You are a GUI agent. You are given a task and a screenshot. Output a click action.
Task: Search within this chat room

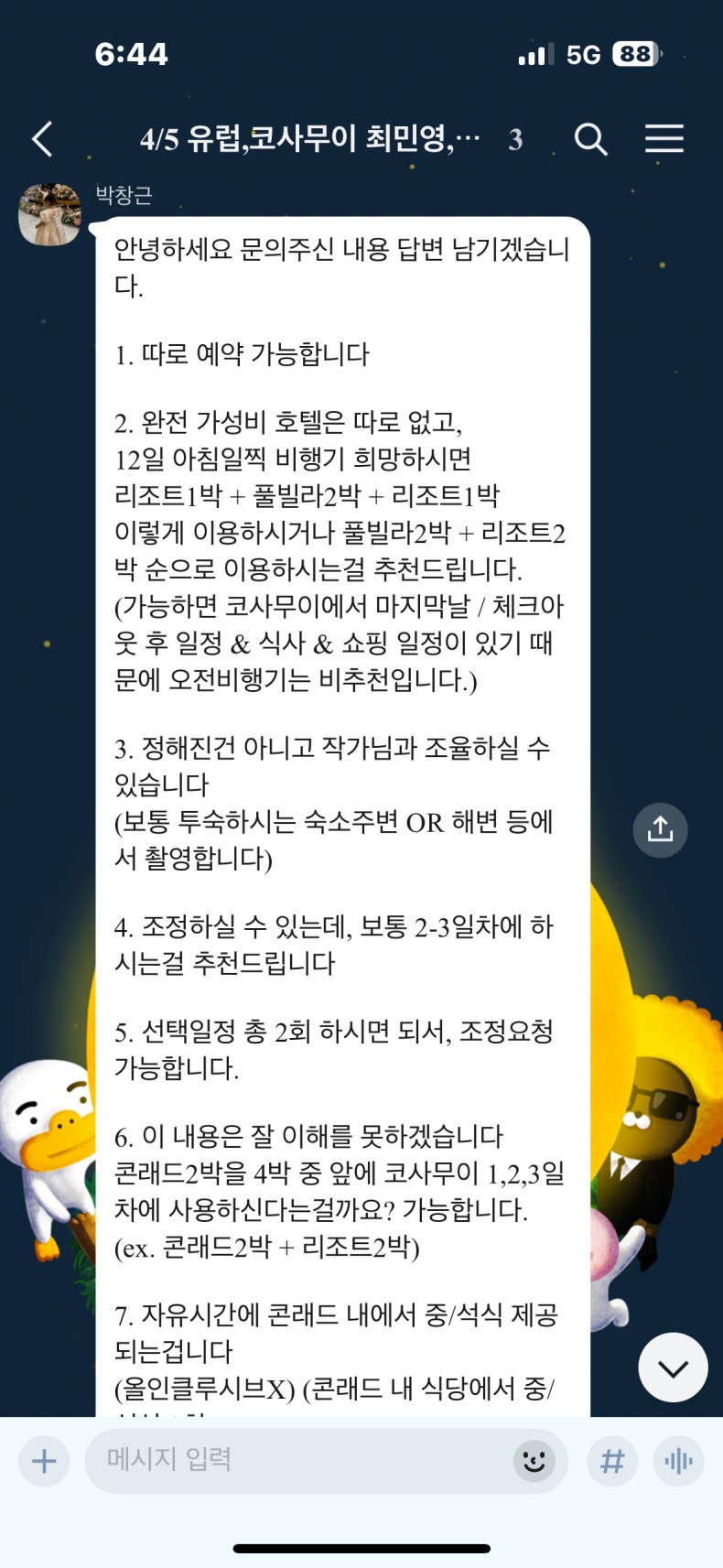coord(590,139)
